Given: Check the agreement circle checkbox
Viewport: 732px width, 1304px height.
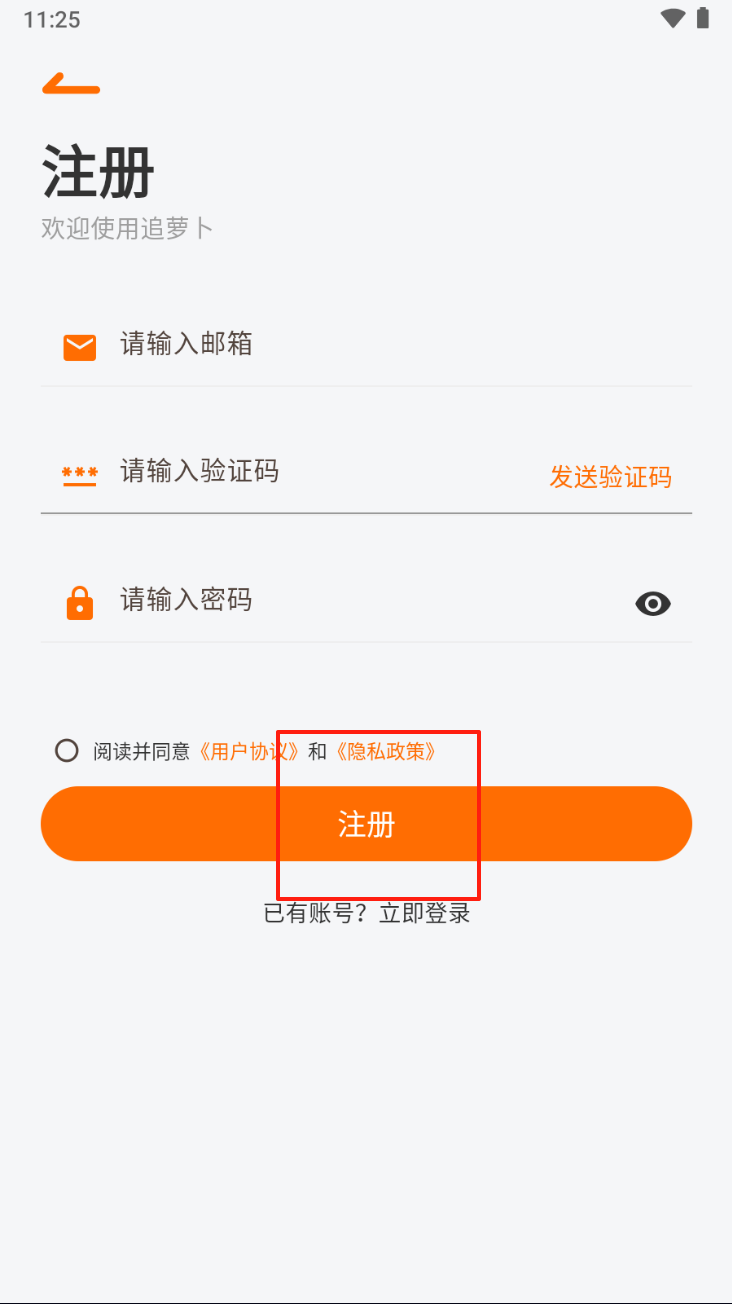Looking at the screenshot, I should [67, 751].
